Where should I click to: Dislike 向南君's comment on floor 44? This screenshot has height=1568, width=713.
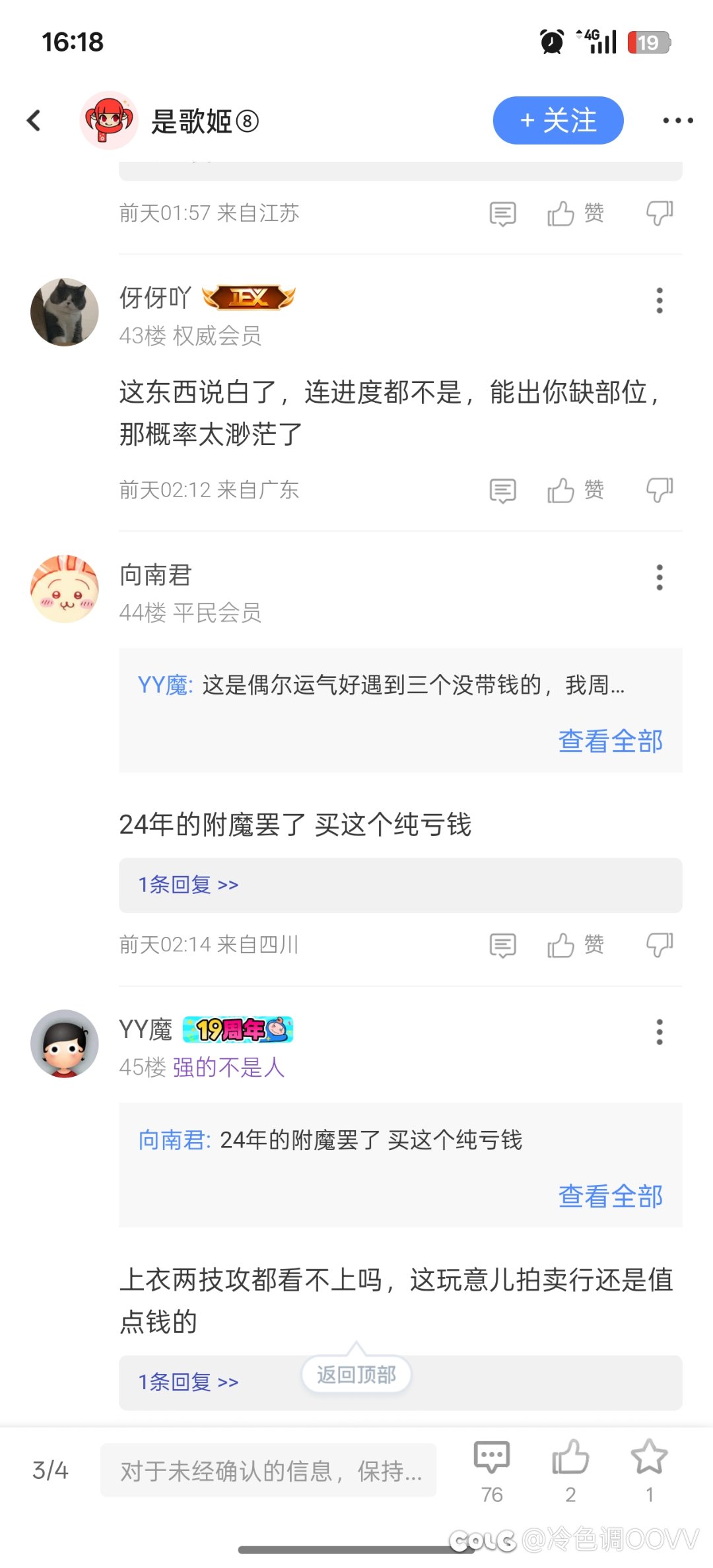pos(659,945)
